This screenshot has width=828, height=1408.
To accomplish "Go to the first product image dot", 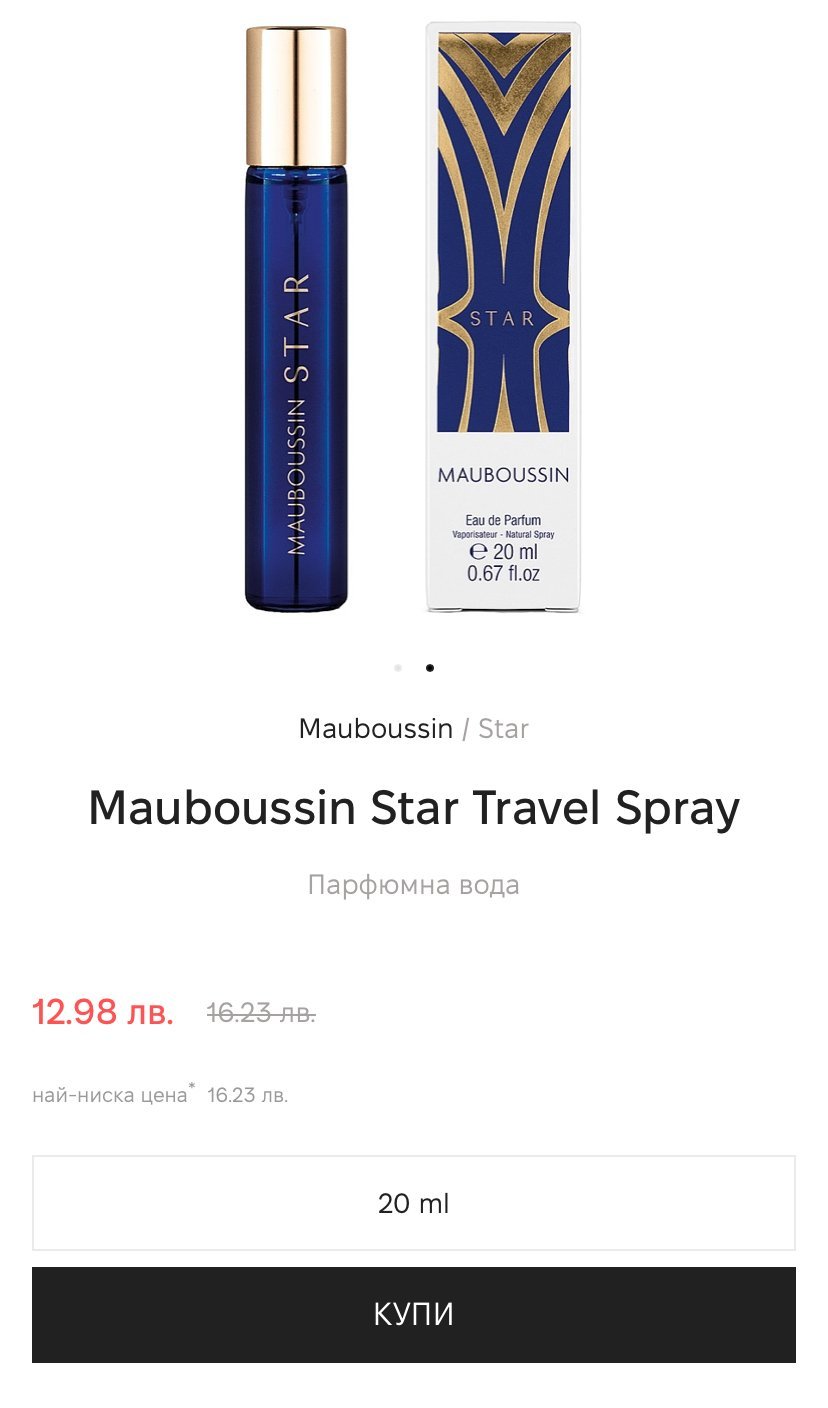I will click(398, 668).
